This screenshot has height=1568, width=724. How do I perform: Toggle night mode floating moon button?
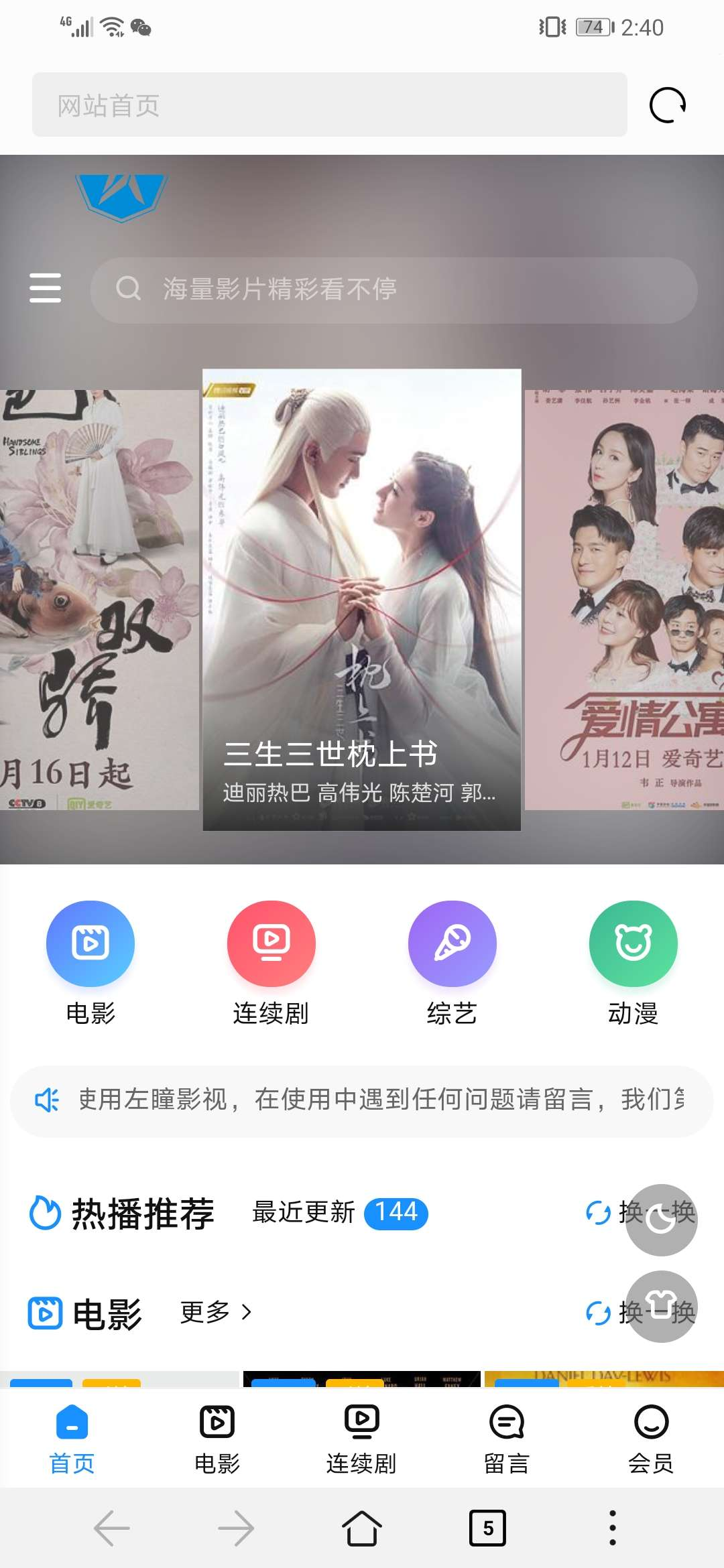pos(662,1220)
